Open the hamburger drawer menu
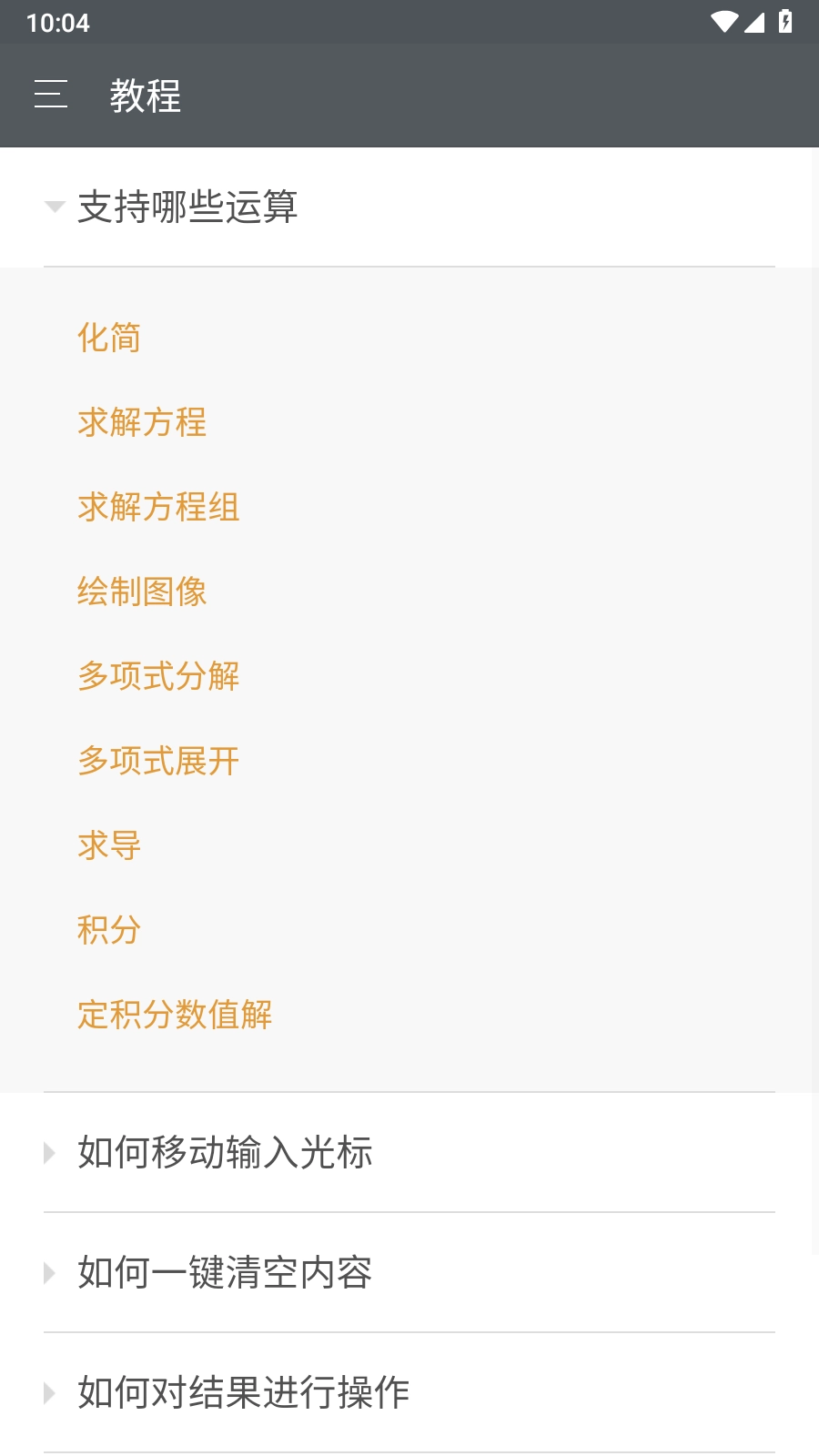 coord(51,95)
